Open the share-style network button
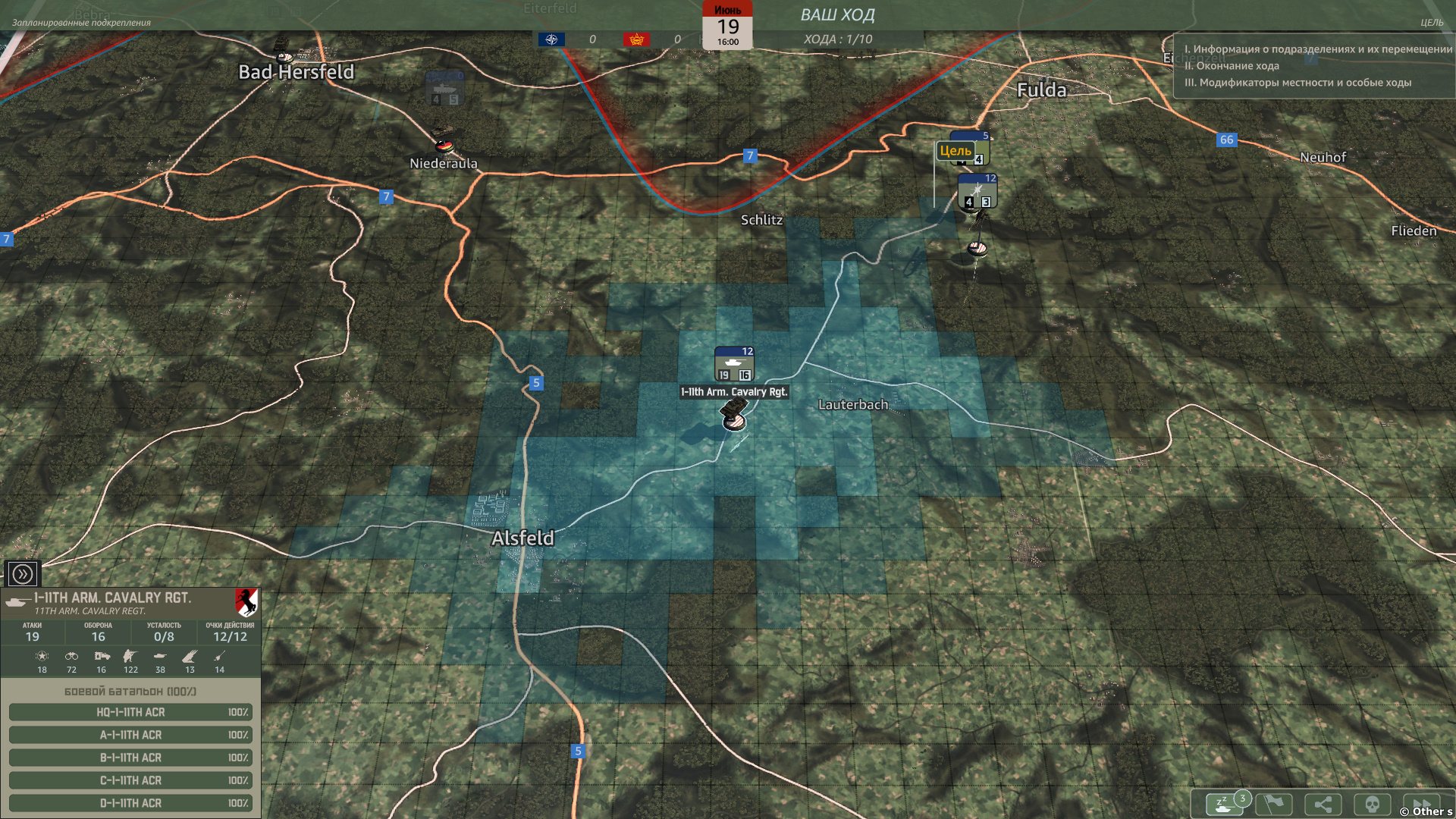 1323,805
